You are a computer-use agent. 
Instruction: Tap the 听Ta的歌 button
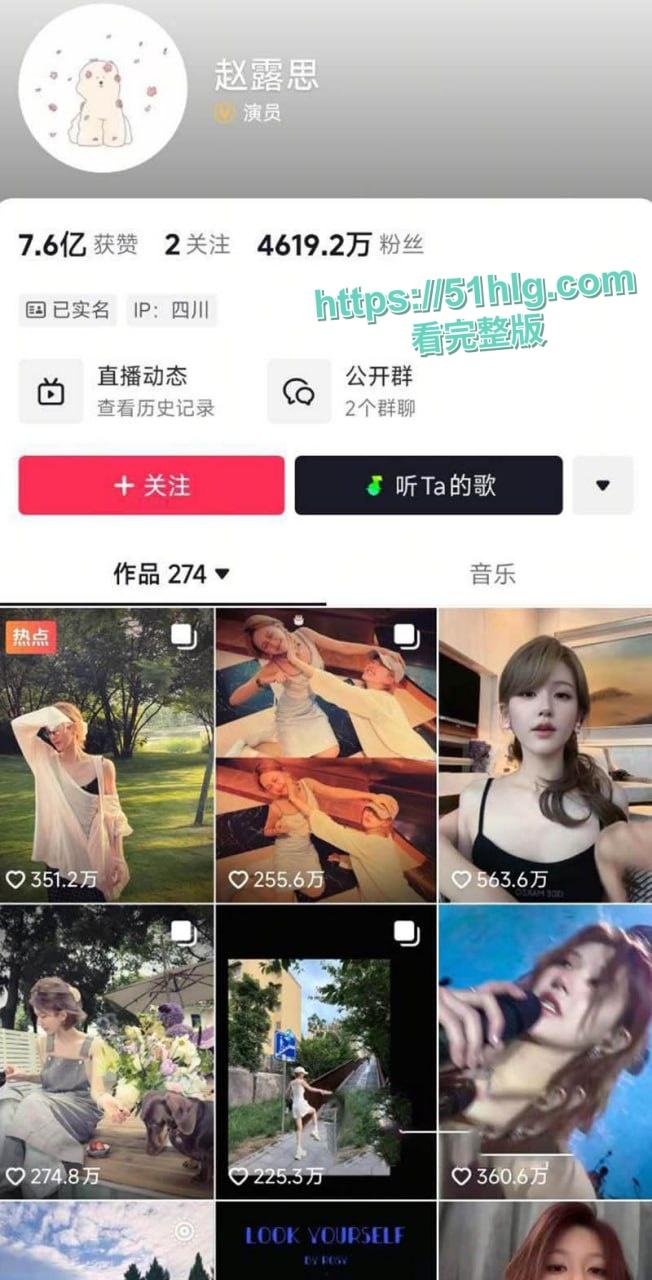428,486
